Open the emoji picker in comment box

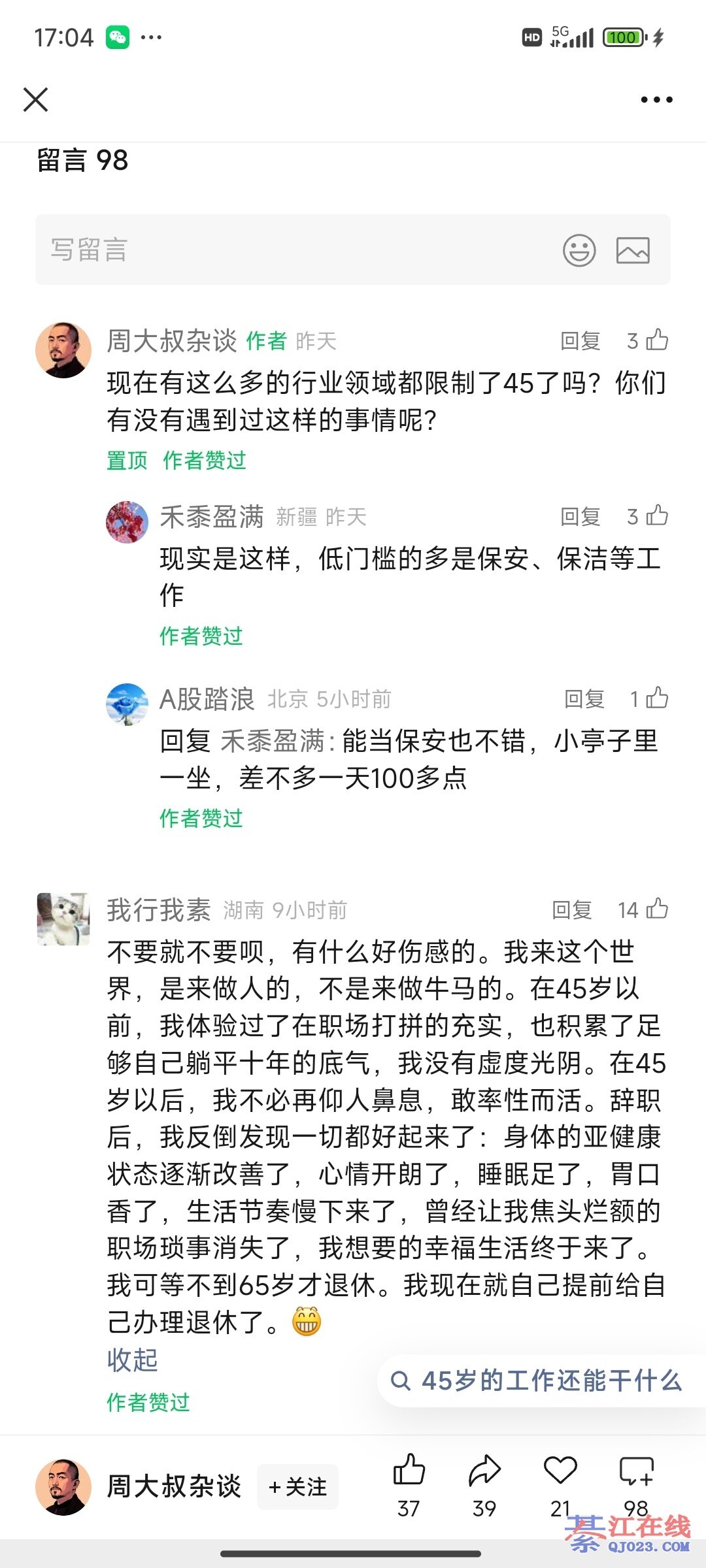pos(579,250)
